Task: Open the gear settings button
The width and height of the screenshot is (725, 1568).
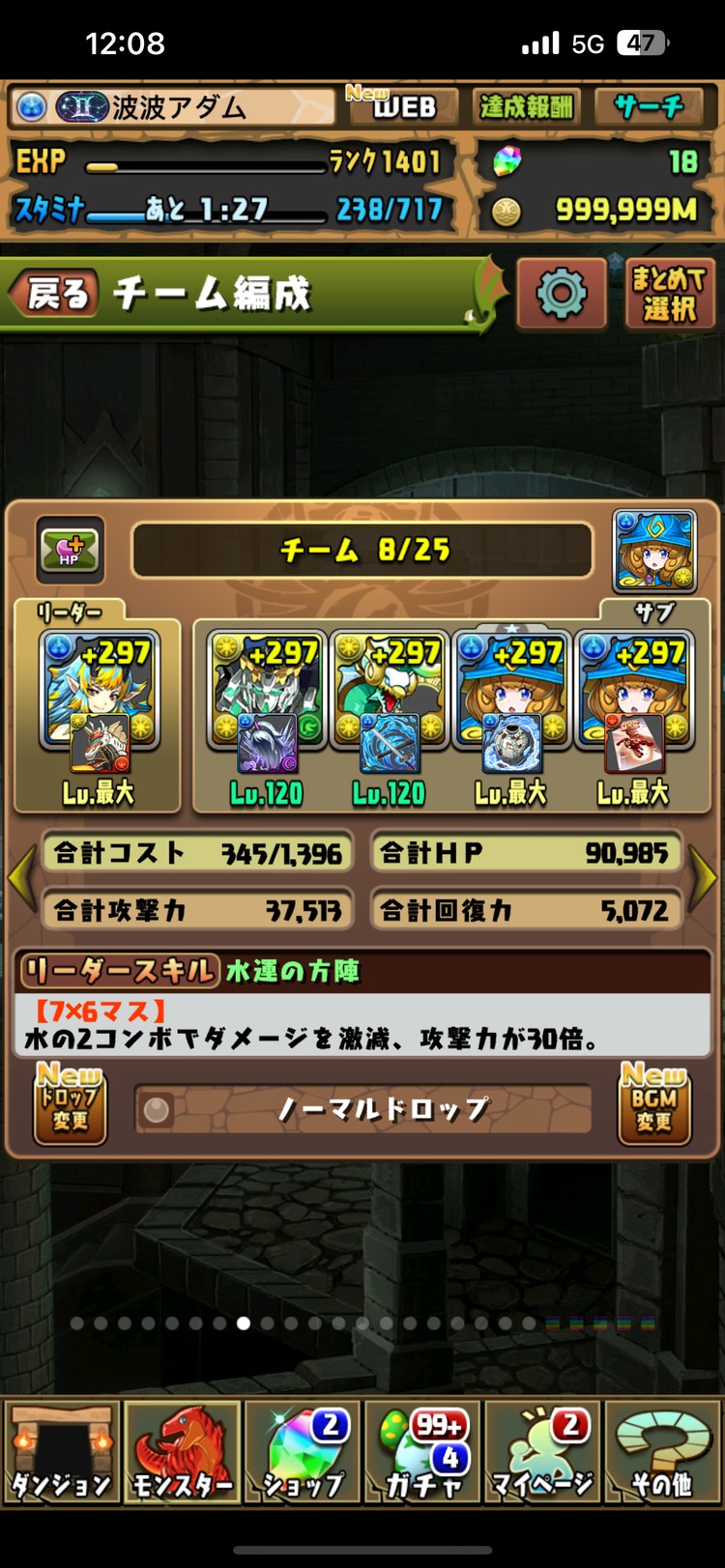Action: click(562, 293)
